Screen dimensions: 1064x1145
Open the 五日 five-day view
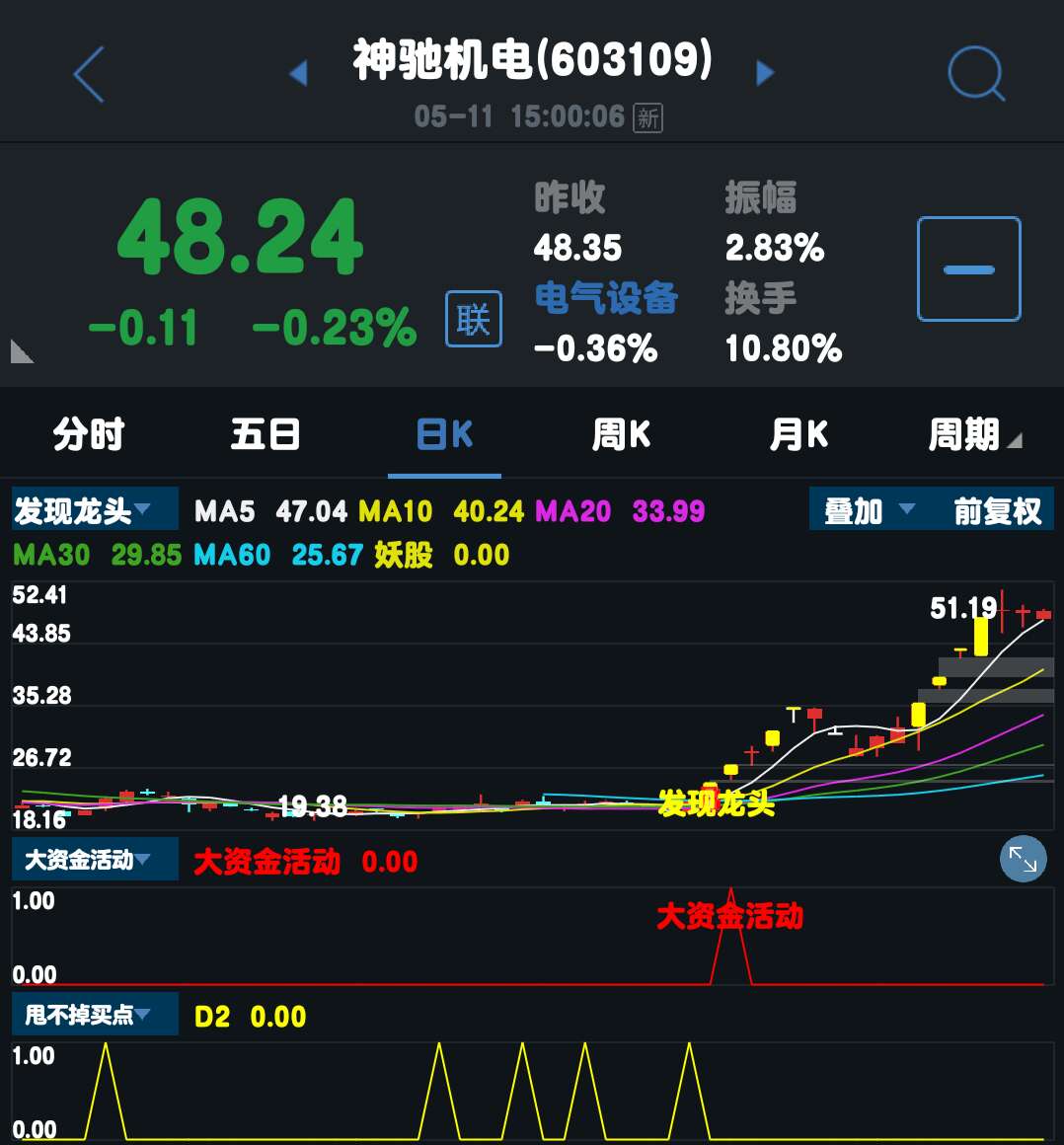266,433
